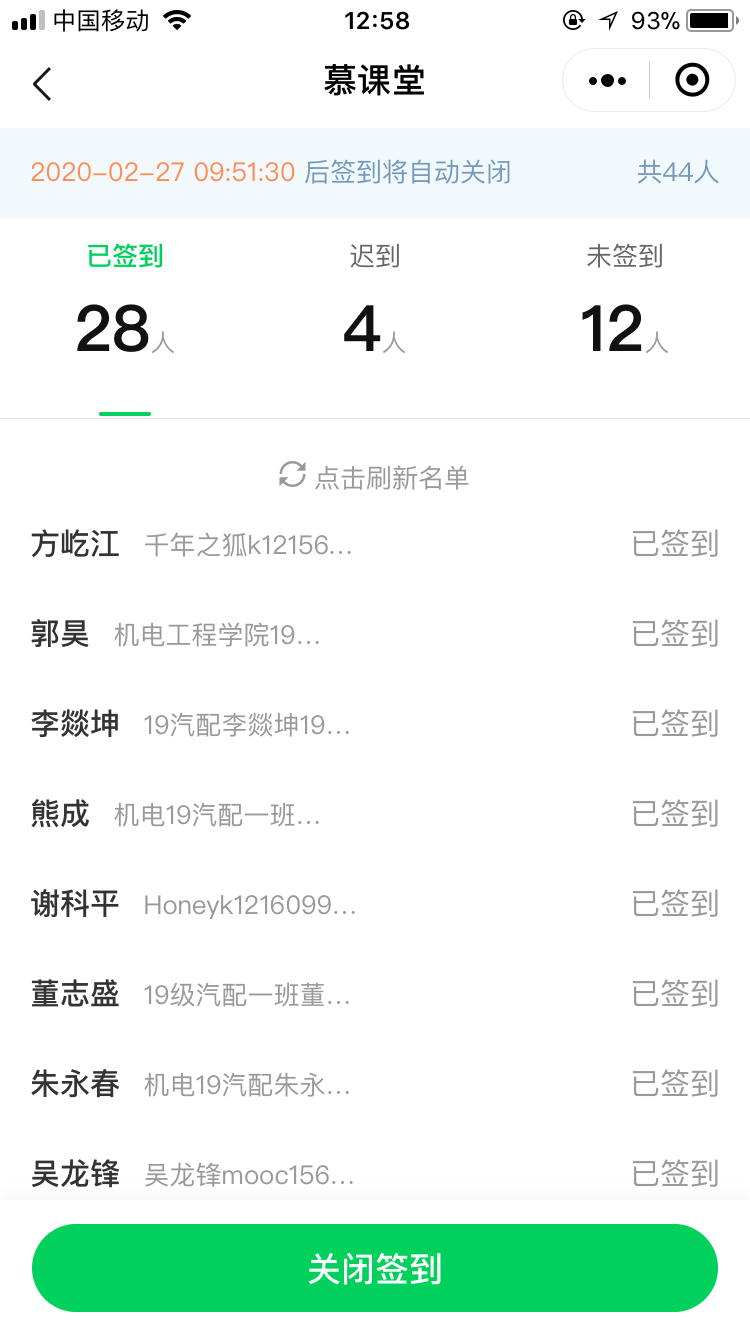Open 熊成's sign-in entry

coord(375,814)
